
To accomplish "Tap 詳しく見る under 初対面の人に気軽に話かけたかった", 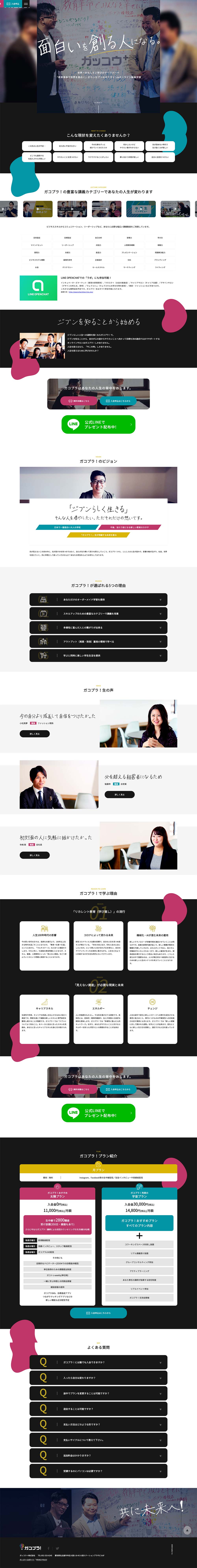I will pyautogui.click(x=35, y=855).
